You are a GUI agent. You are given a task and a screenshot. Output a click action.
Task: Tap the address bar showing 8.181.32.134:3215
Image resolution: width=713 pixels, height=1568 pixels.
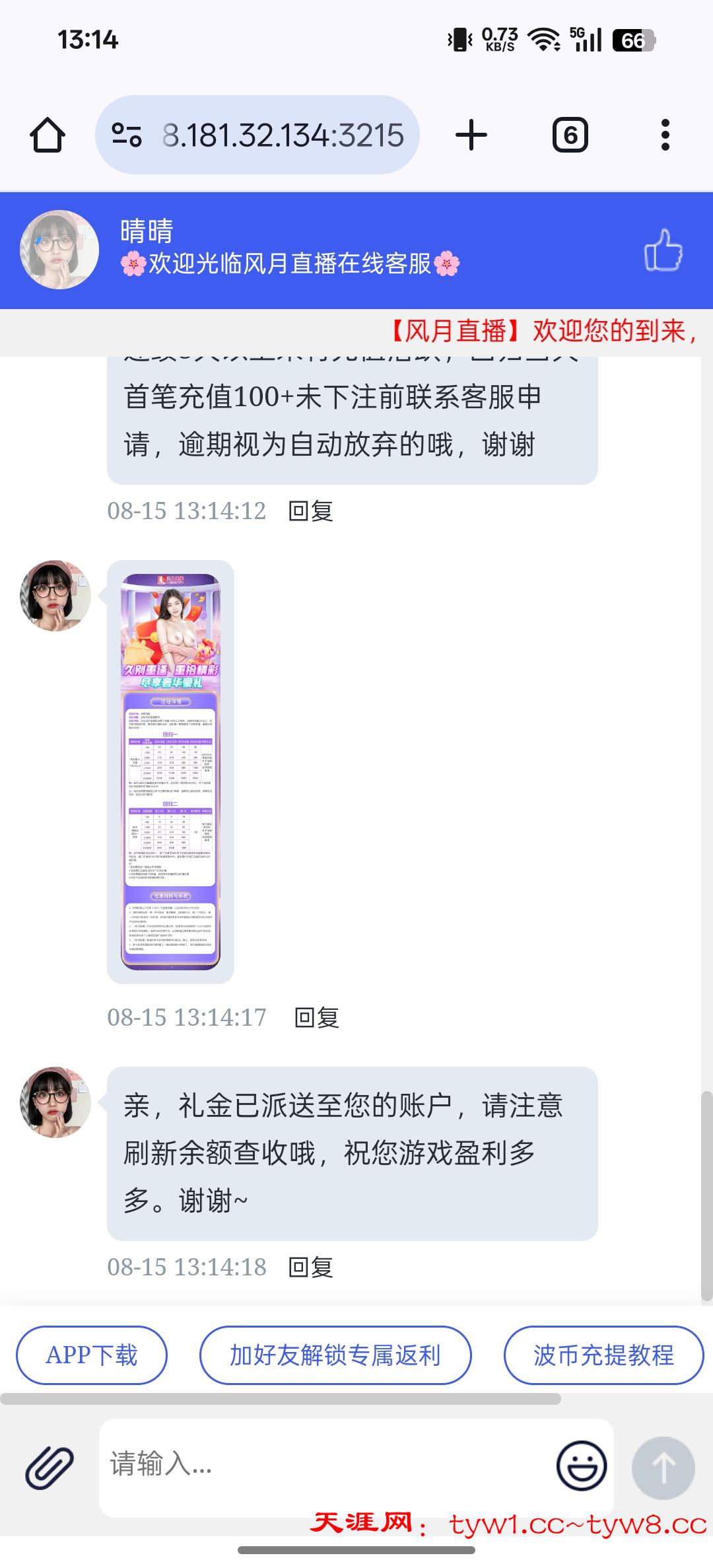pos(283,135)
